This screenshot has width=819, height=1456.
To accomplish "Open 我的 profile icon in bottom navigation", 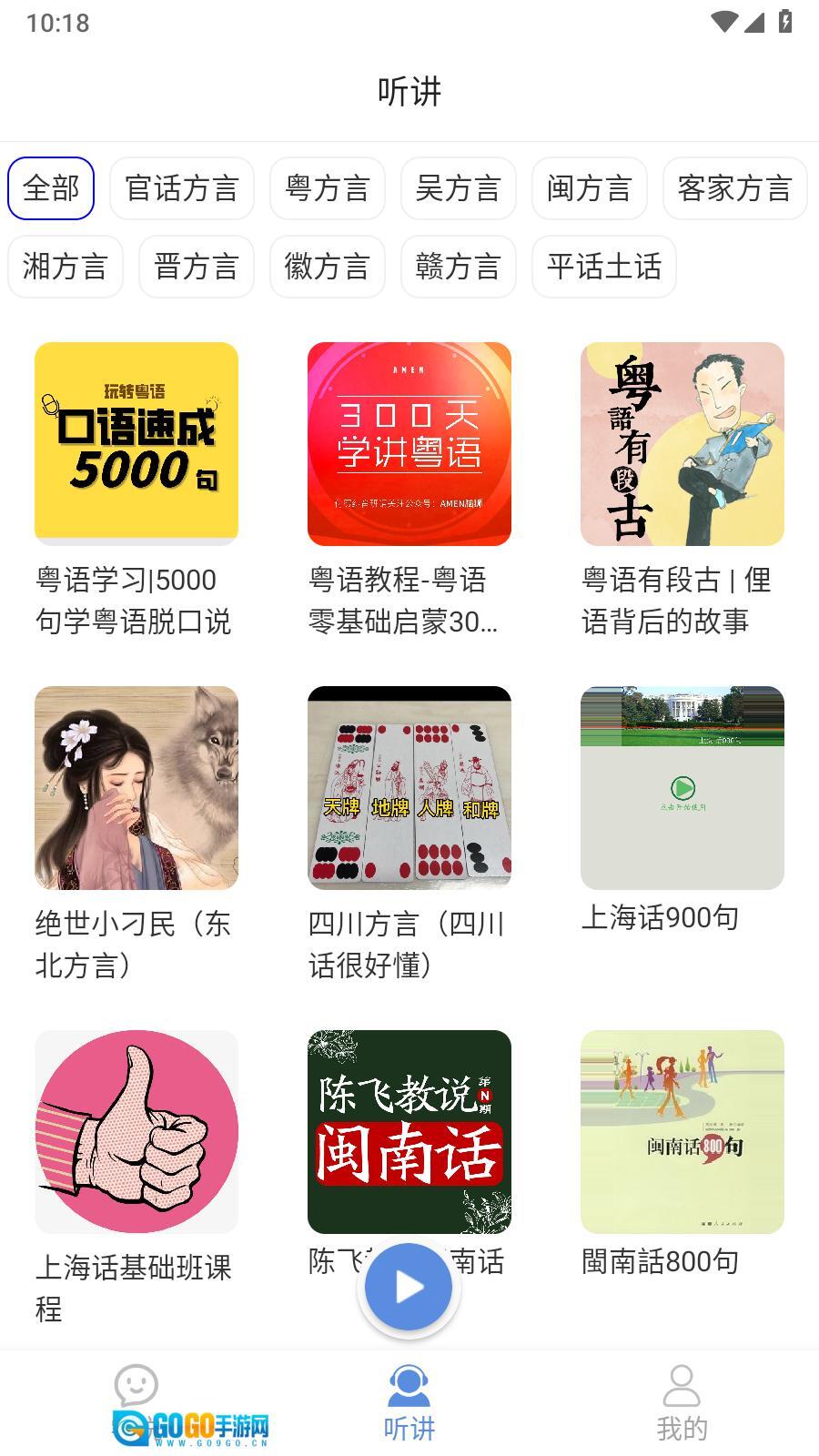I will 682,1386.
